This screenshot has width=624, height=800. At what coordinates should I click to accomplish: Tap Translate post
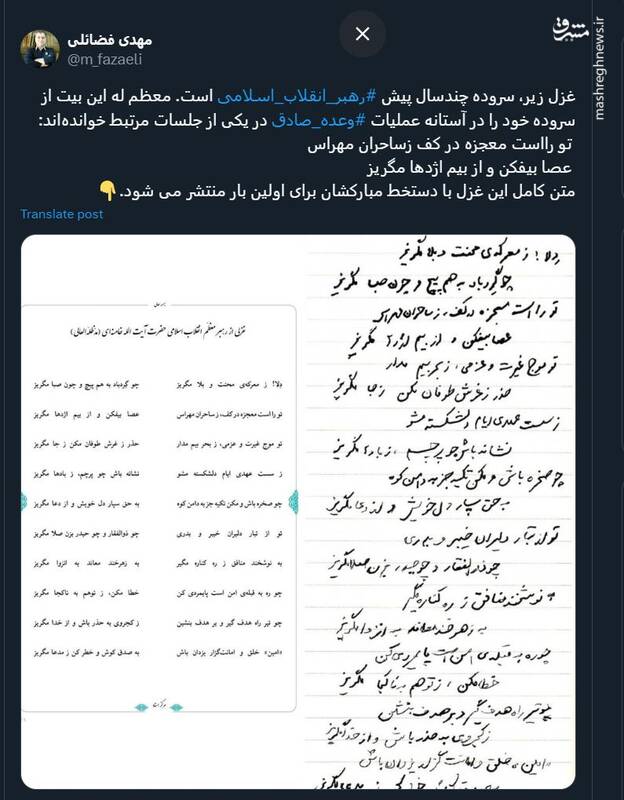click(x=61, y=214)
